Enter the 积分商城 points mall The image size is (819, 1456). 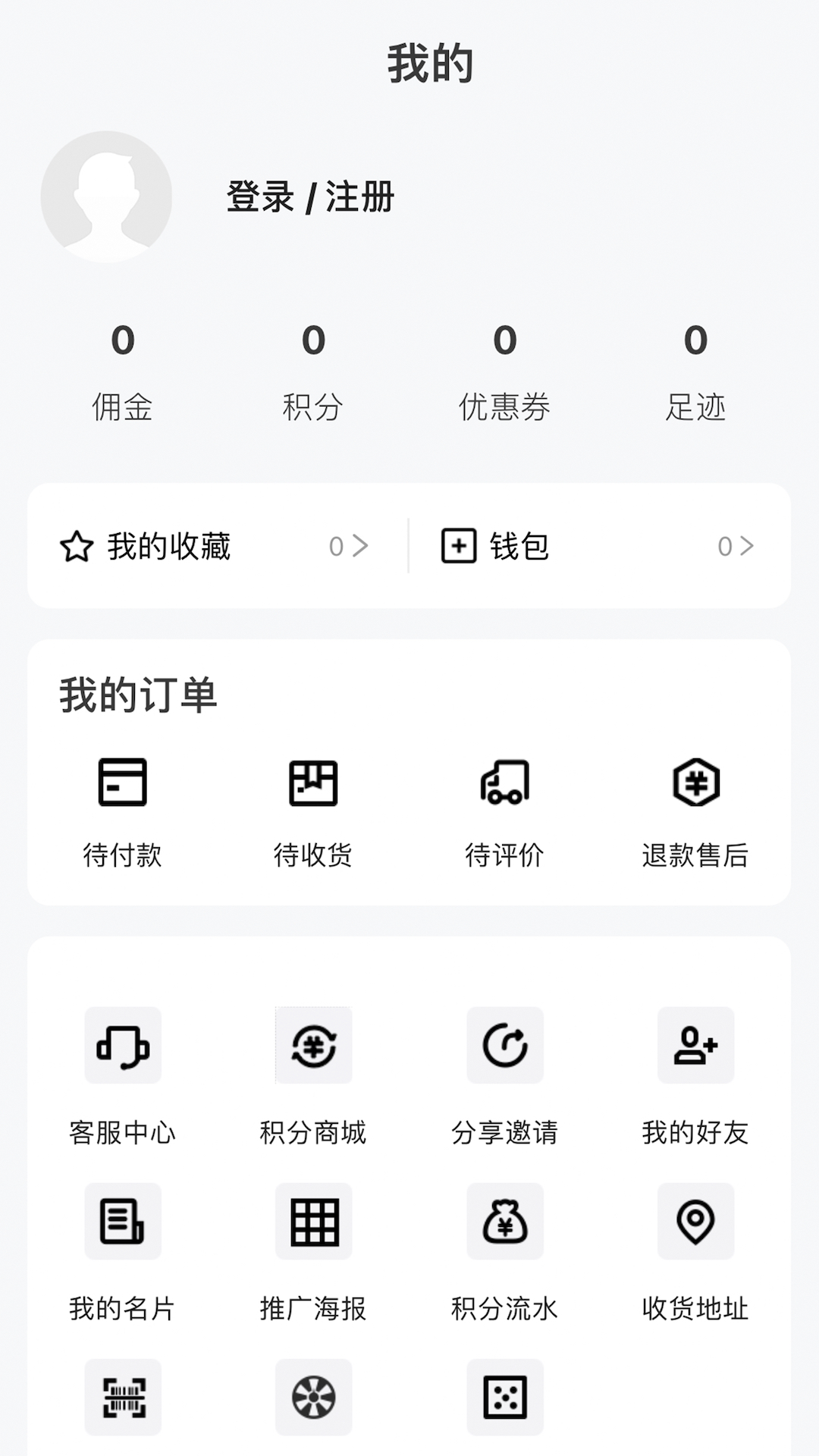point(313,1077)
